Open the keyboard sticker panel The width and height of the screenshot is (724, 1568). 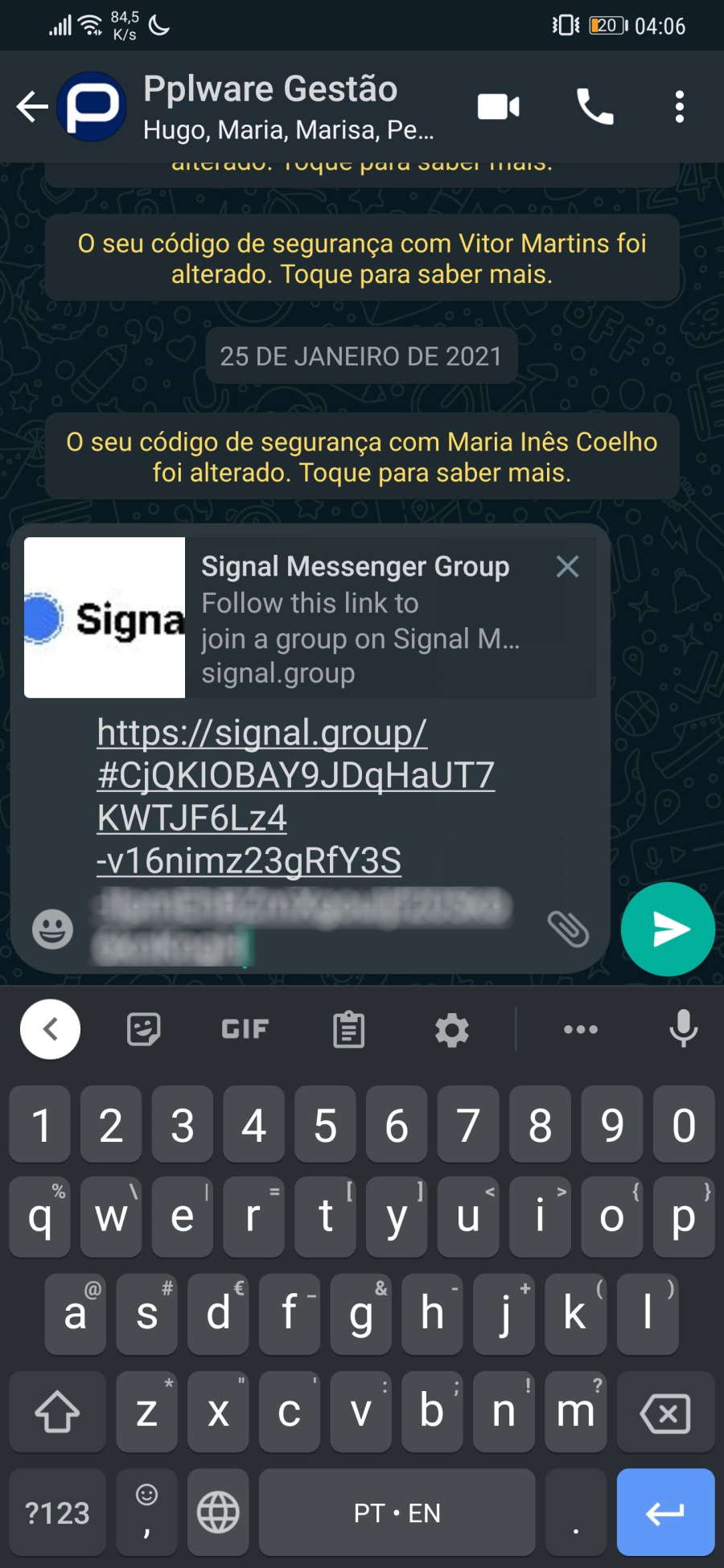coord(144,1029)
